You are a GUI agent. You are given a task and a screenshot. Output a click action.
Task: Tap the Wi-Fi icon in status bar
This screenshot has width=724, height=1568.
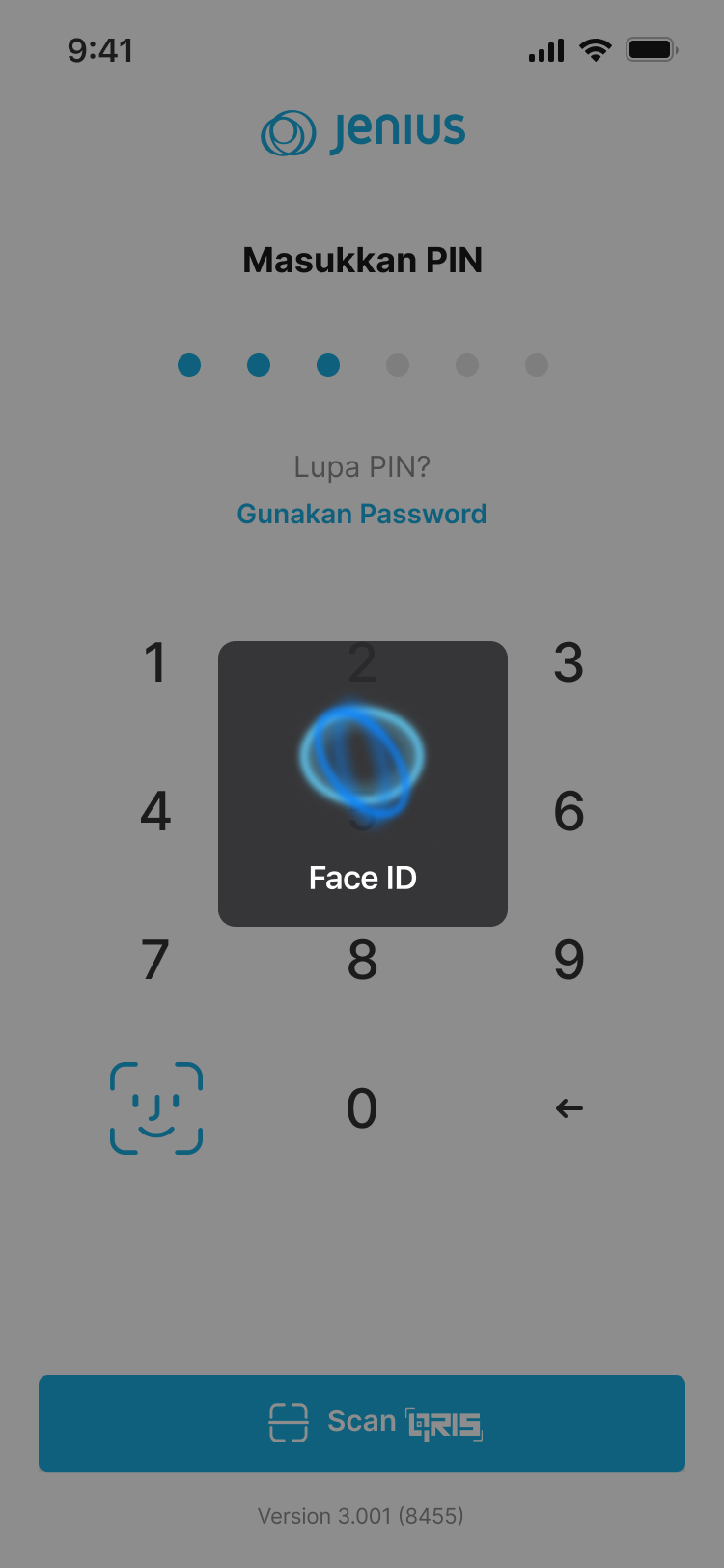596,50
